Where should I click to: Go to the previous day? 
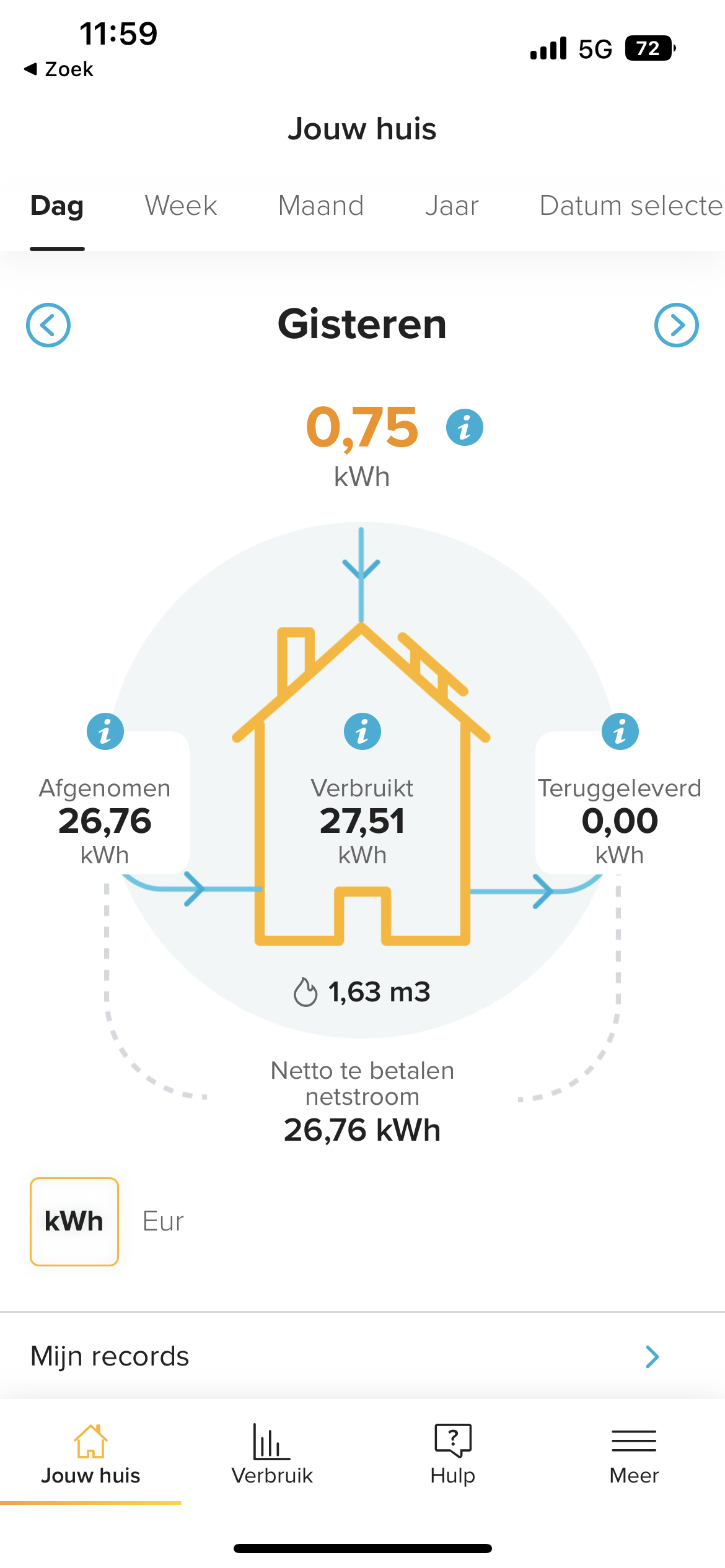coord(48,325)
